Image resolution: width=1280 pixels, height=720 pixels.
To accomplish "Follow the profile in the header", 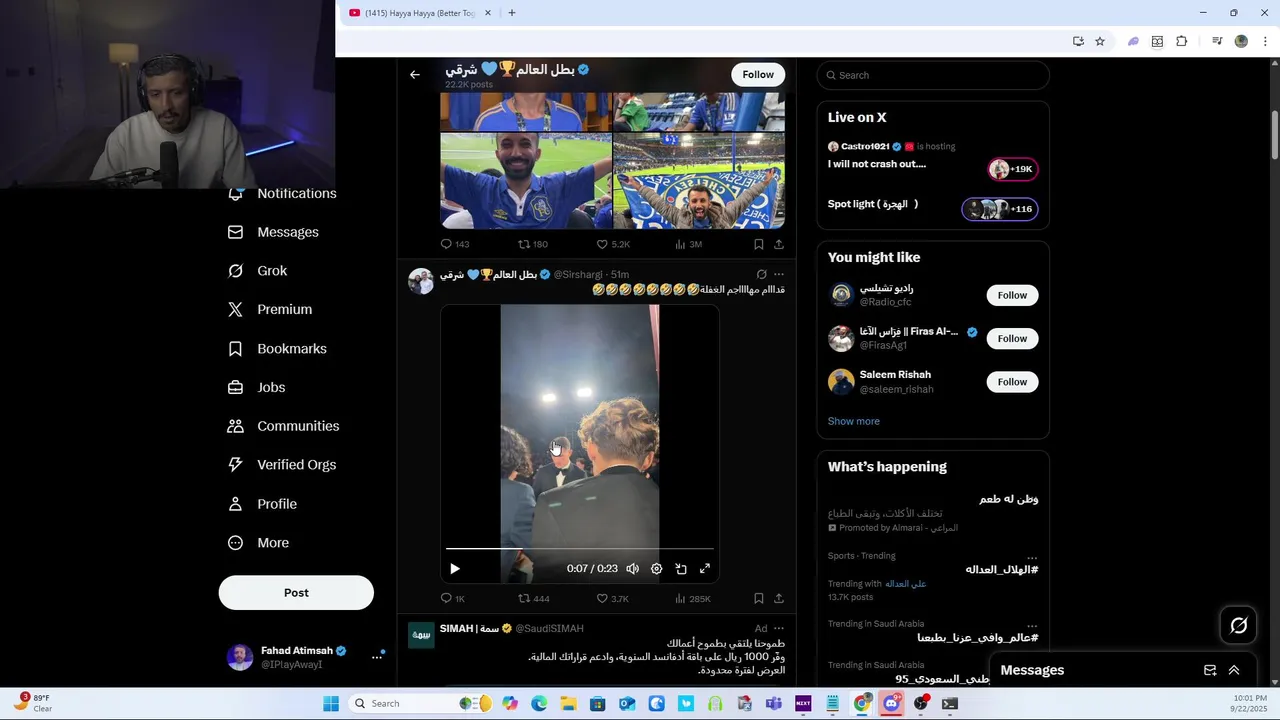I will [x=757, y=74].
